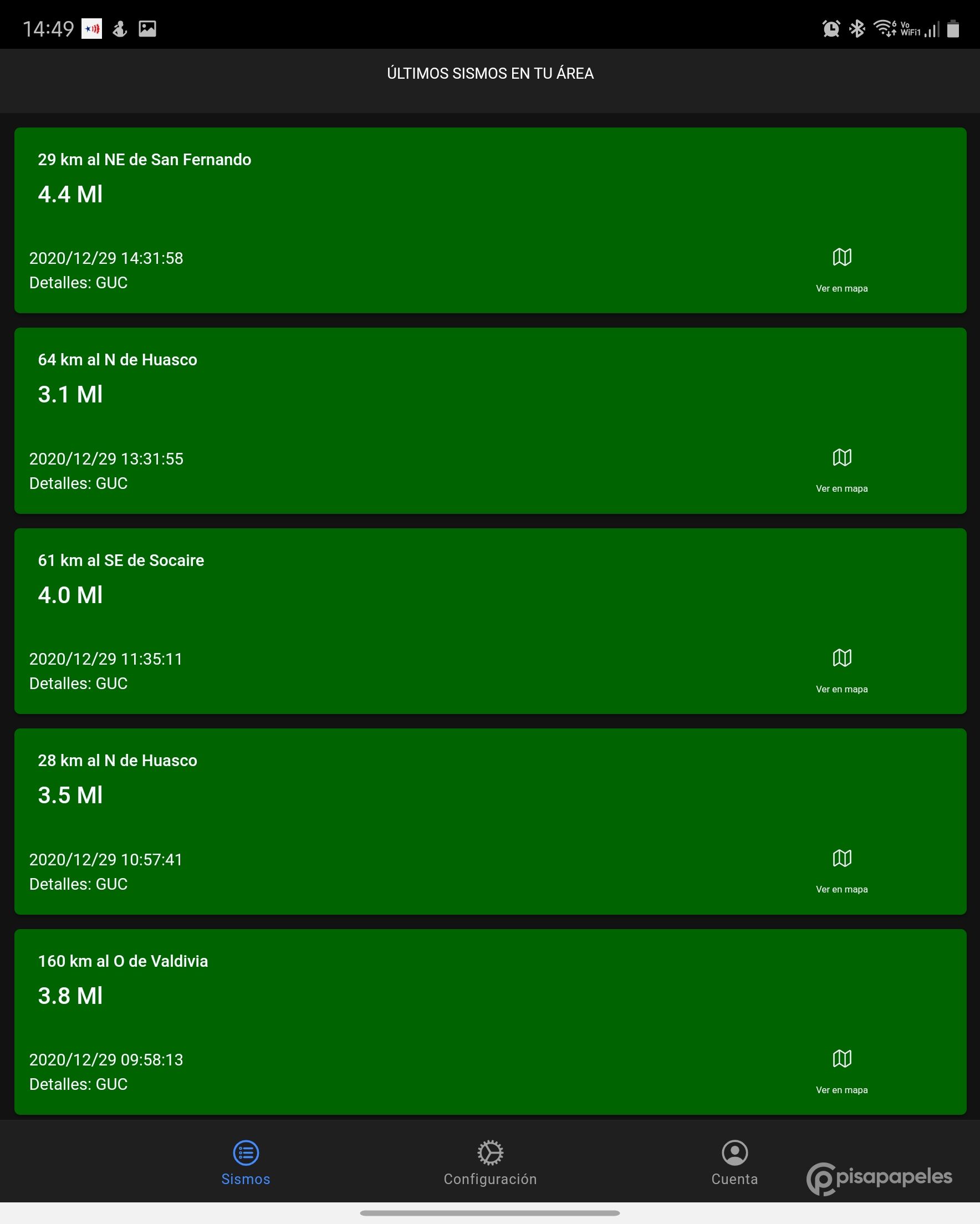Open map for the Socaire earthquake
This screenshot has width=980, height=1224.
click(x=841, y=667)
